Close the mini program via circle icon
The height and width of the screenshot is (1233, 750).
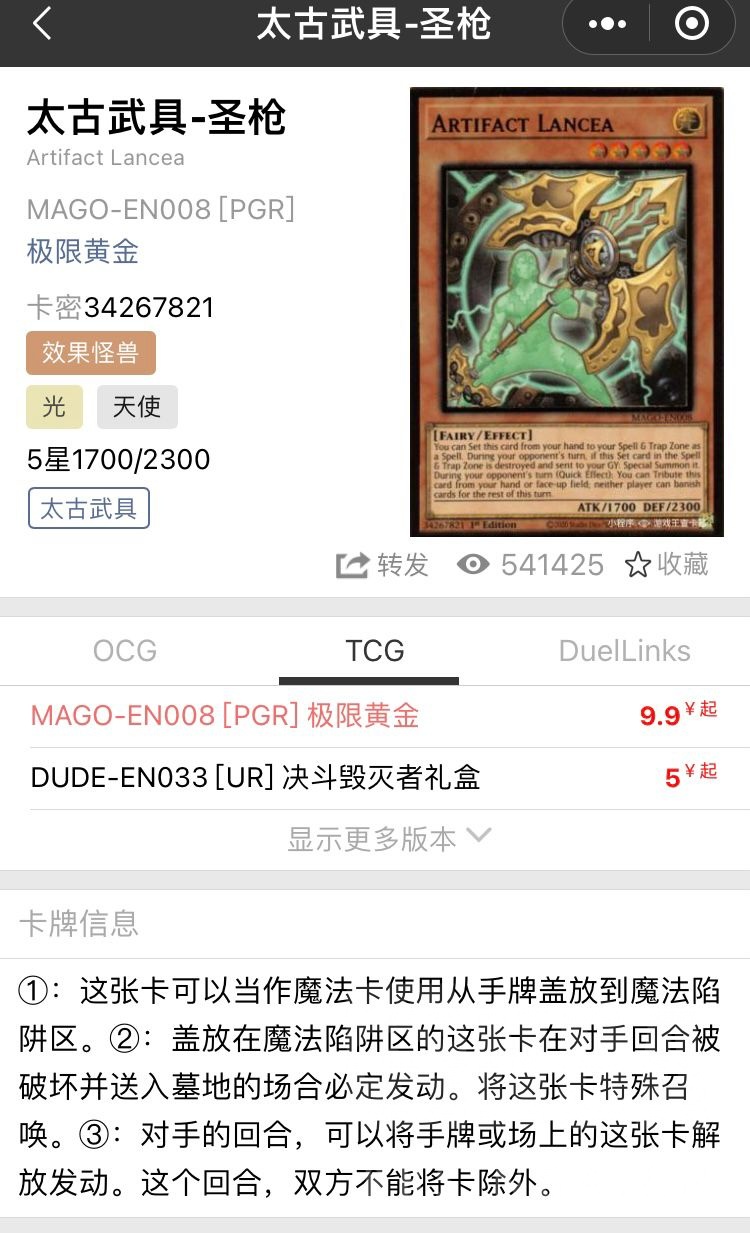click(x=692, y=24)
